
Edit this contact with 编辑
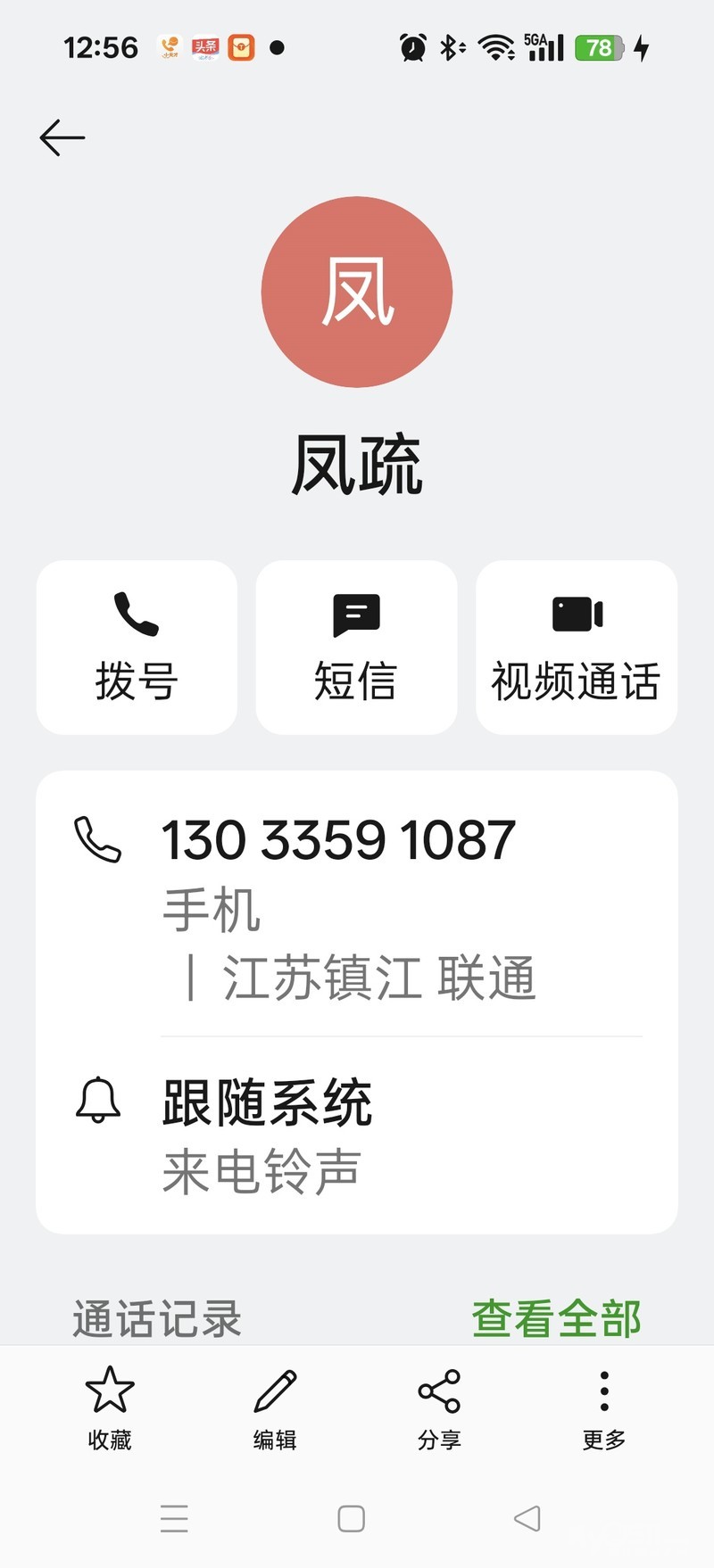275,1407
